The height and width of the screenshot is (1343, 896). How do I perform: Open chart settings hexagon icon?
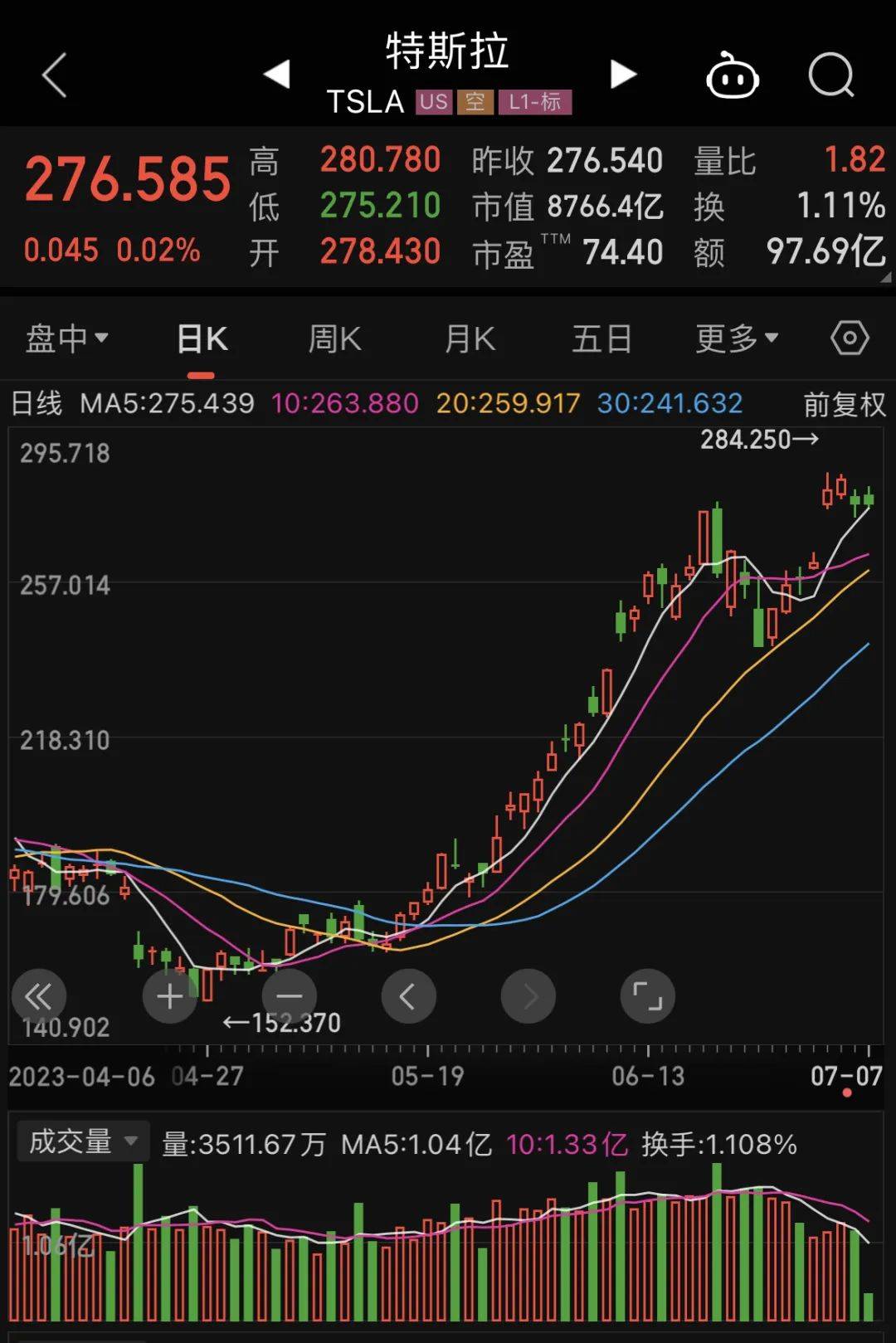(850, 338)
